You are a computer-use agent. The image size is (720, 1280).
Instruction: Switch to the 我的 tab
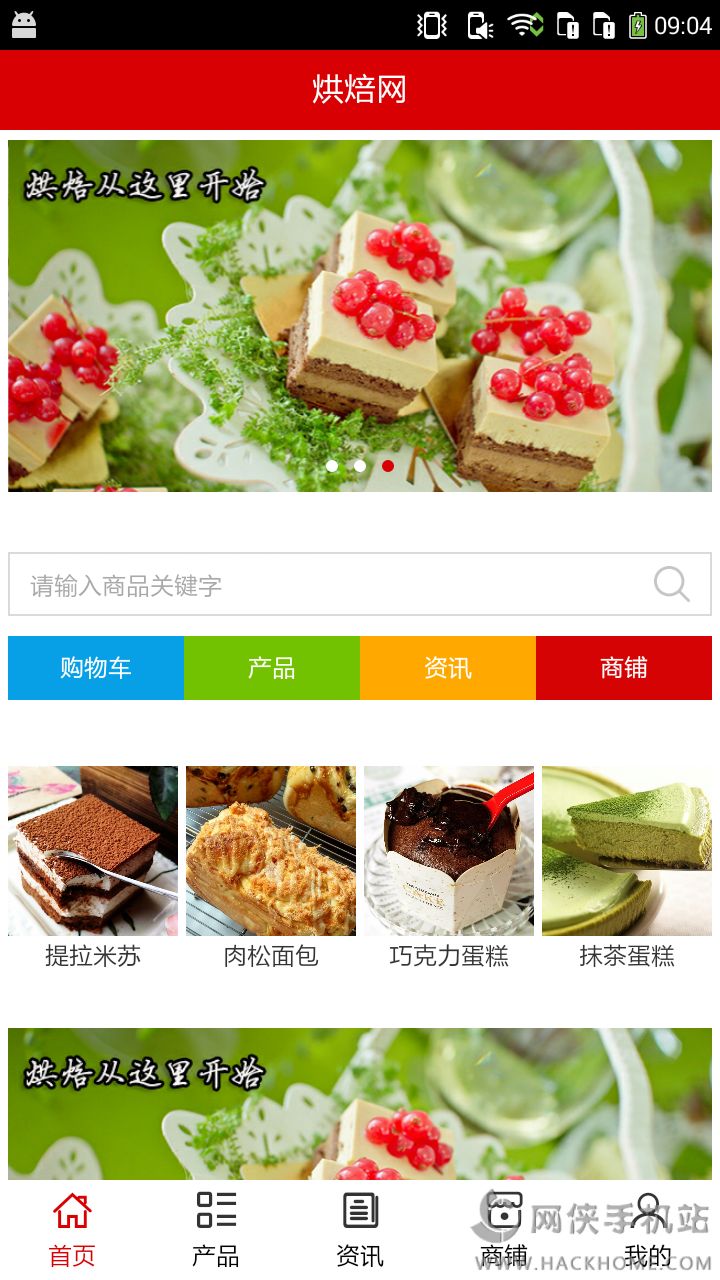point(648,1228)
